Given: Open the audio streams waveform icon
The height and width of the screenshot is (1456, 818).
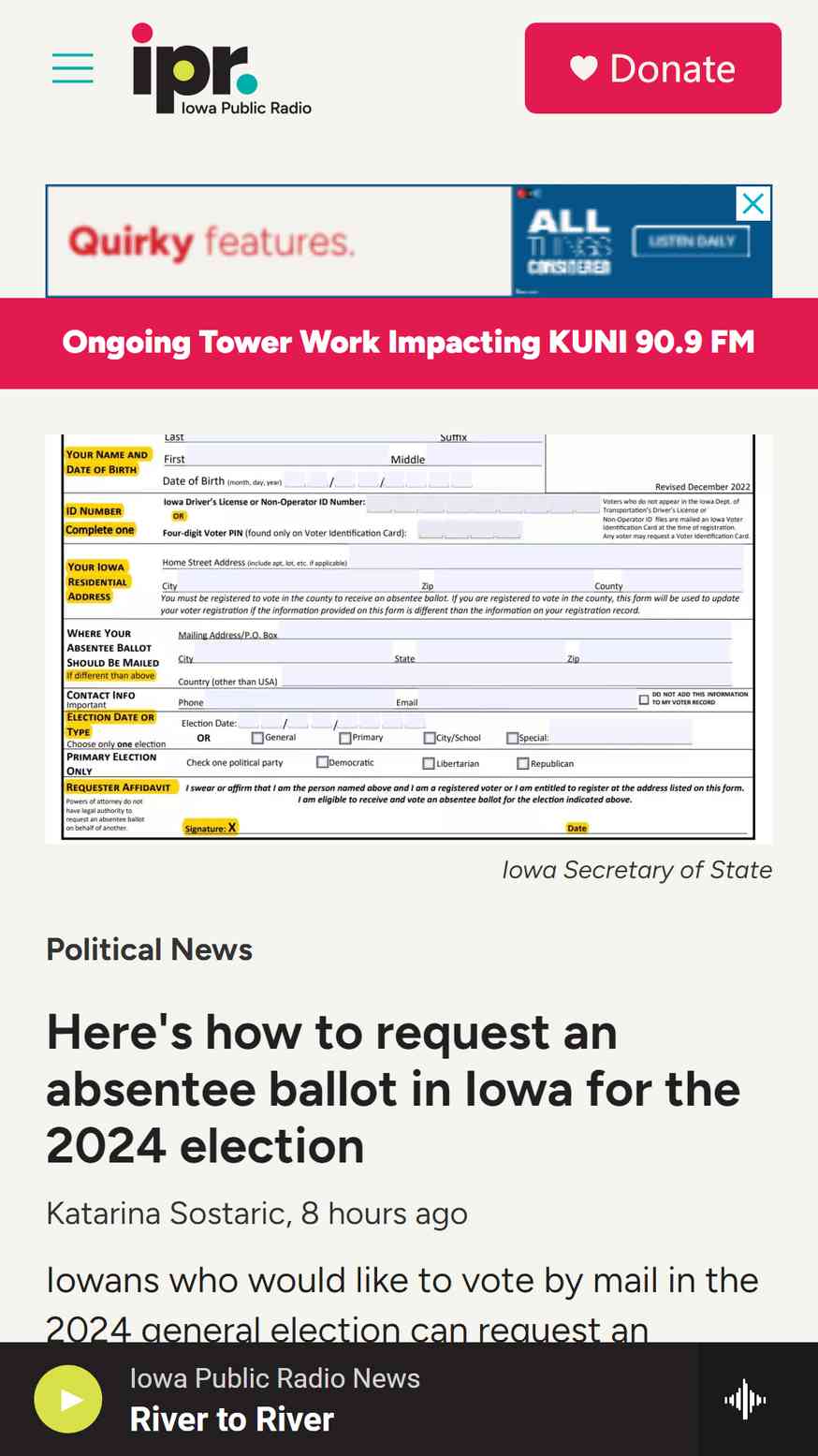Looking at the screenshot, I should [745, 1400].
